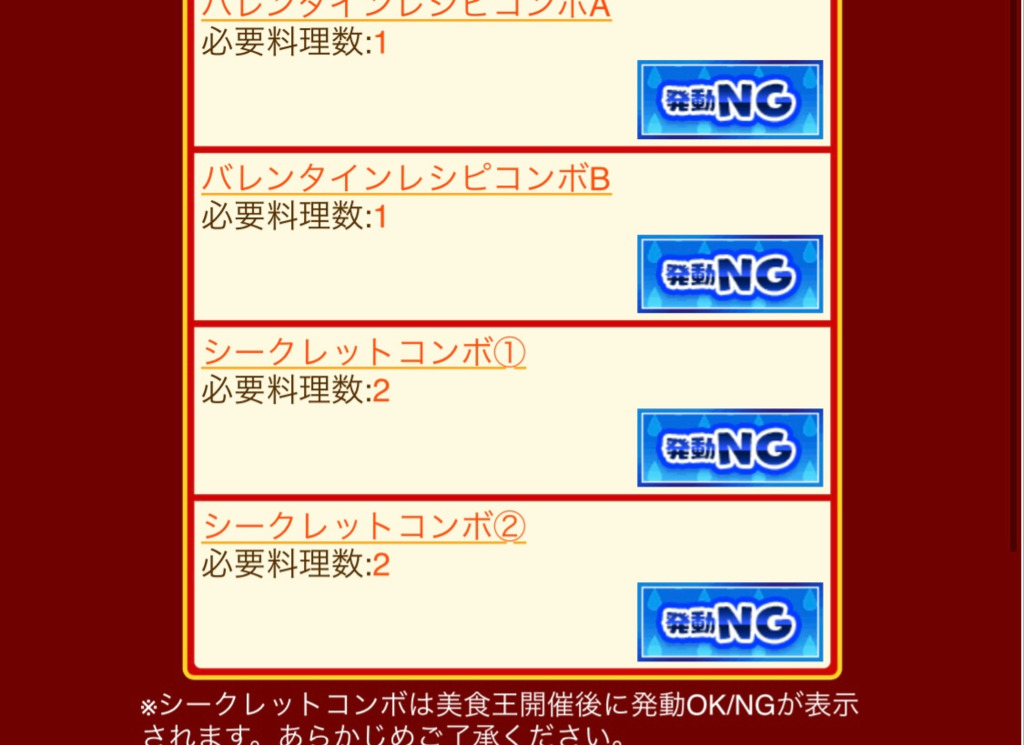Open the シークレットコンボ② link

coord(364,526)
